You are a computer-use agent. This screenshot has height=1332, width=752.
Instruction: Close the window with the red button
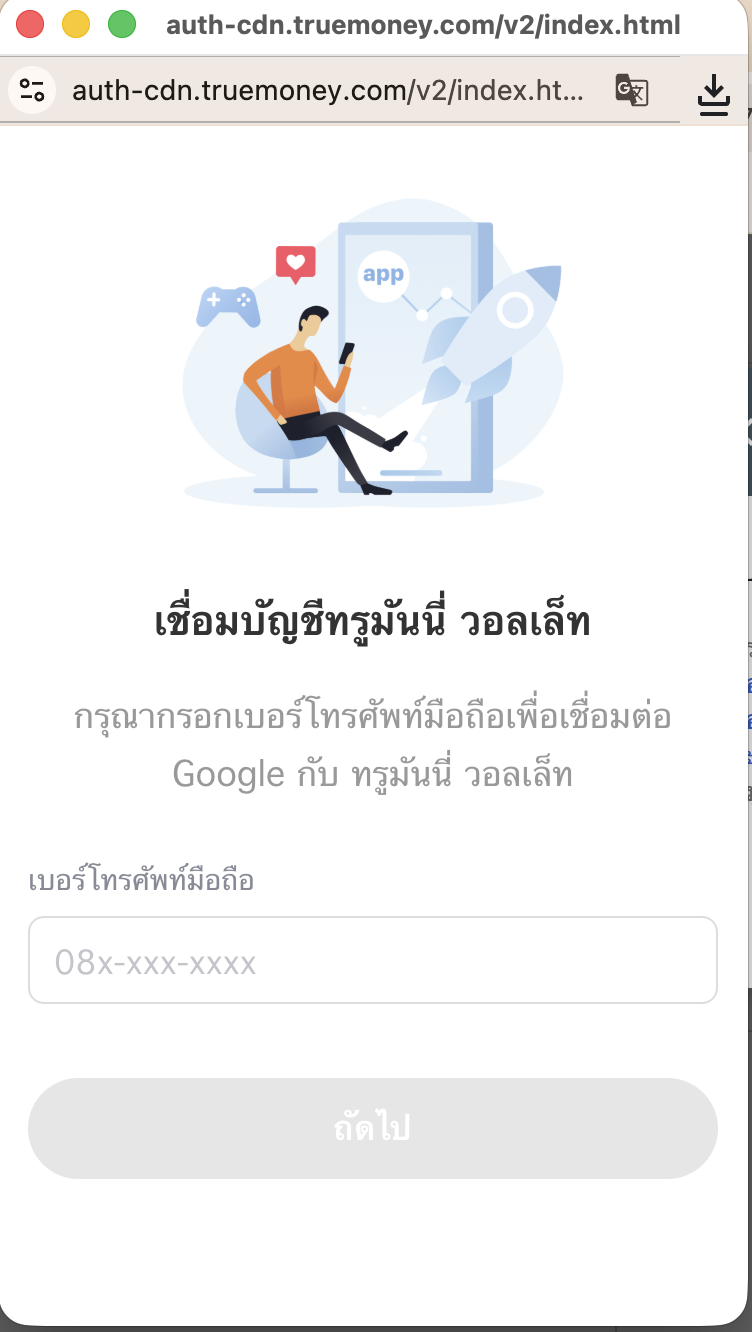click(30, 24)
